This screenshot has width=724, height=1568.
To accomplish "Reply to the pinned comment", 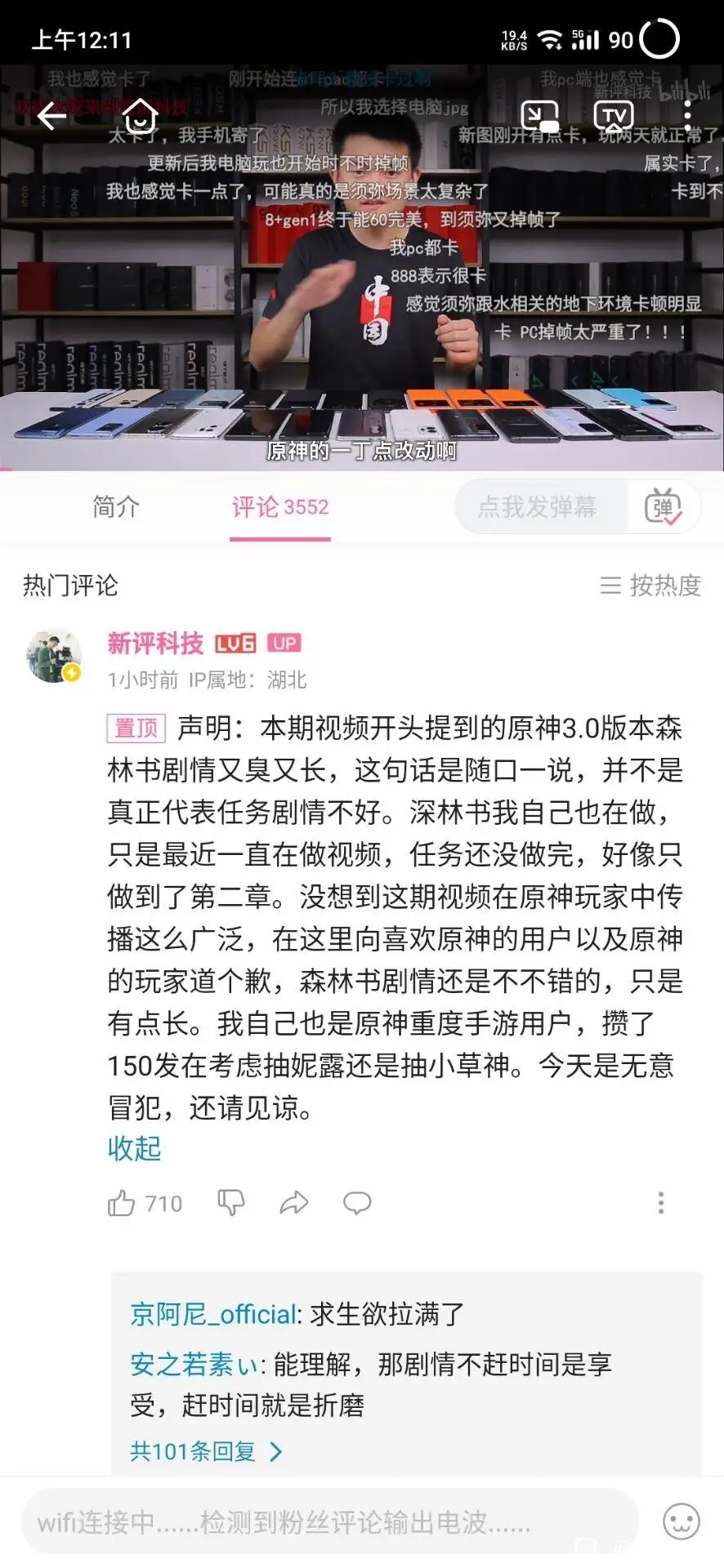I will 357,1203.
